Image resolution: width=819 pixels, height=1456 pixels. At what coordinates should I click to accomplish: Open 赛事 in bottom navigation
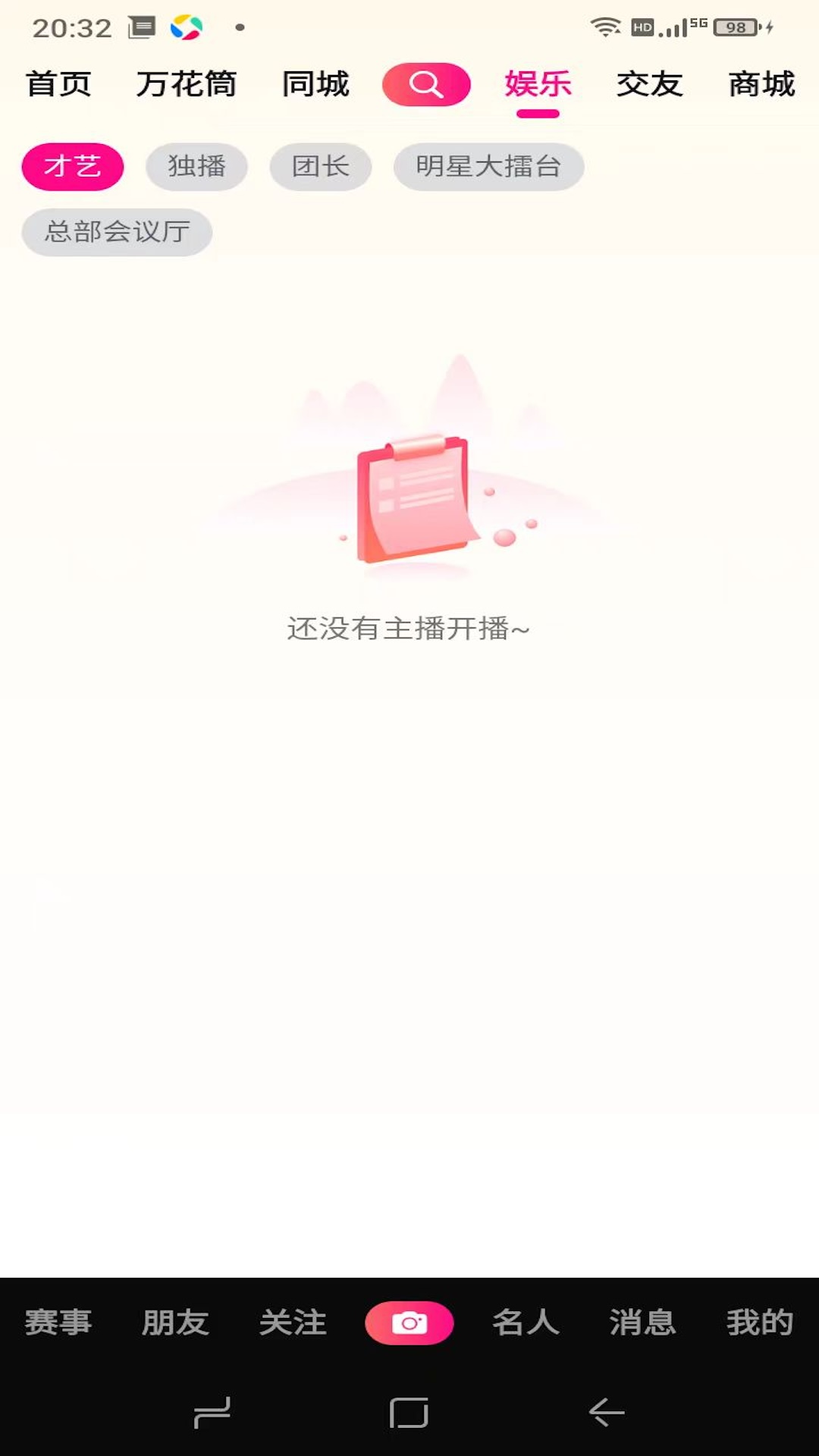click(x=58, y=1323)
